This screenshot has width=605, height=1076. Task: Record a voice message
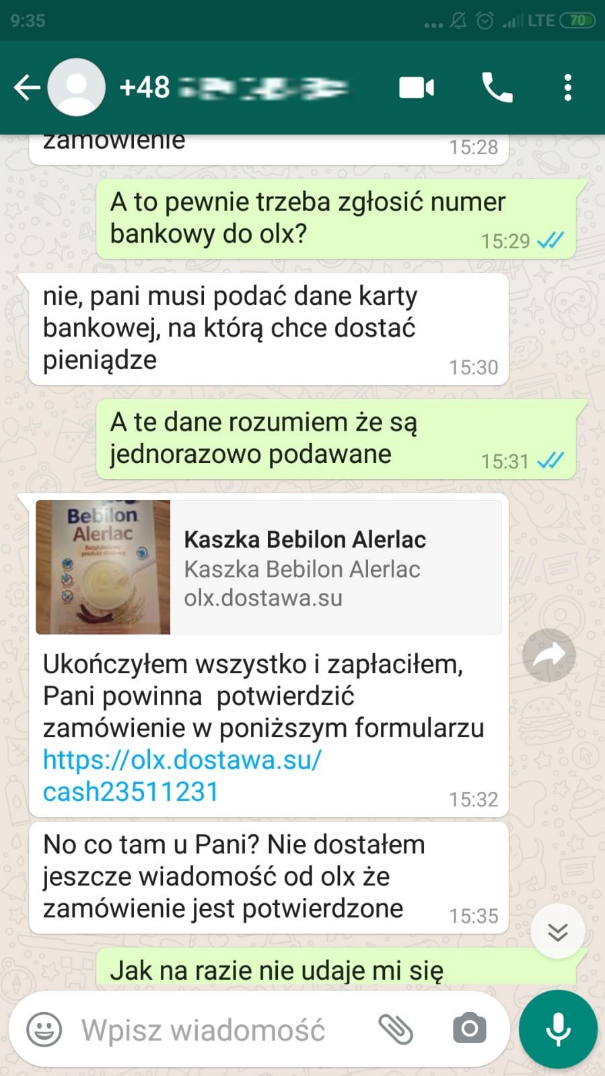[558, 1030]
